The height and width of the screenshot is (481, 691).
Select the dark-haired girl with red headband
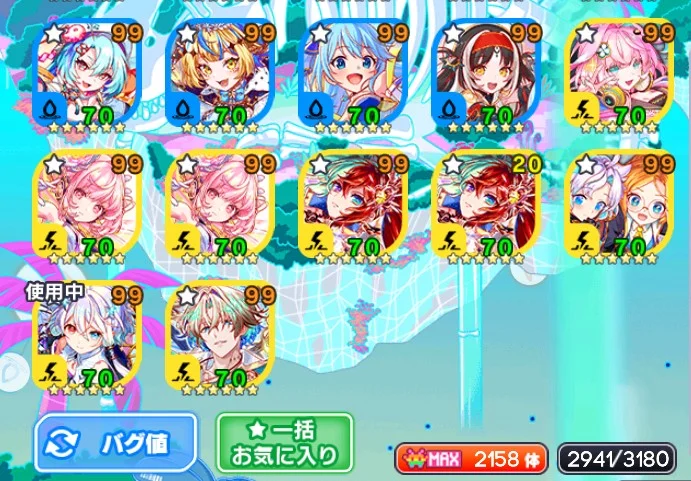coord(487,75)
